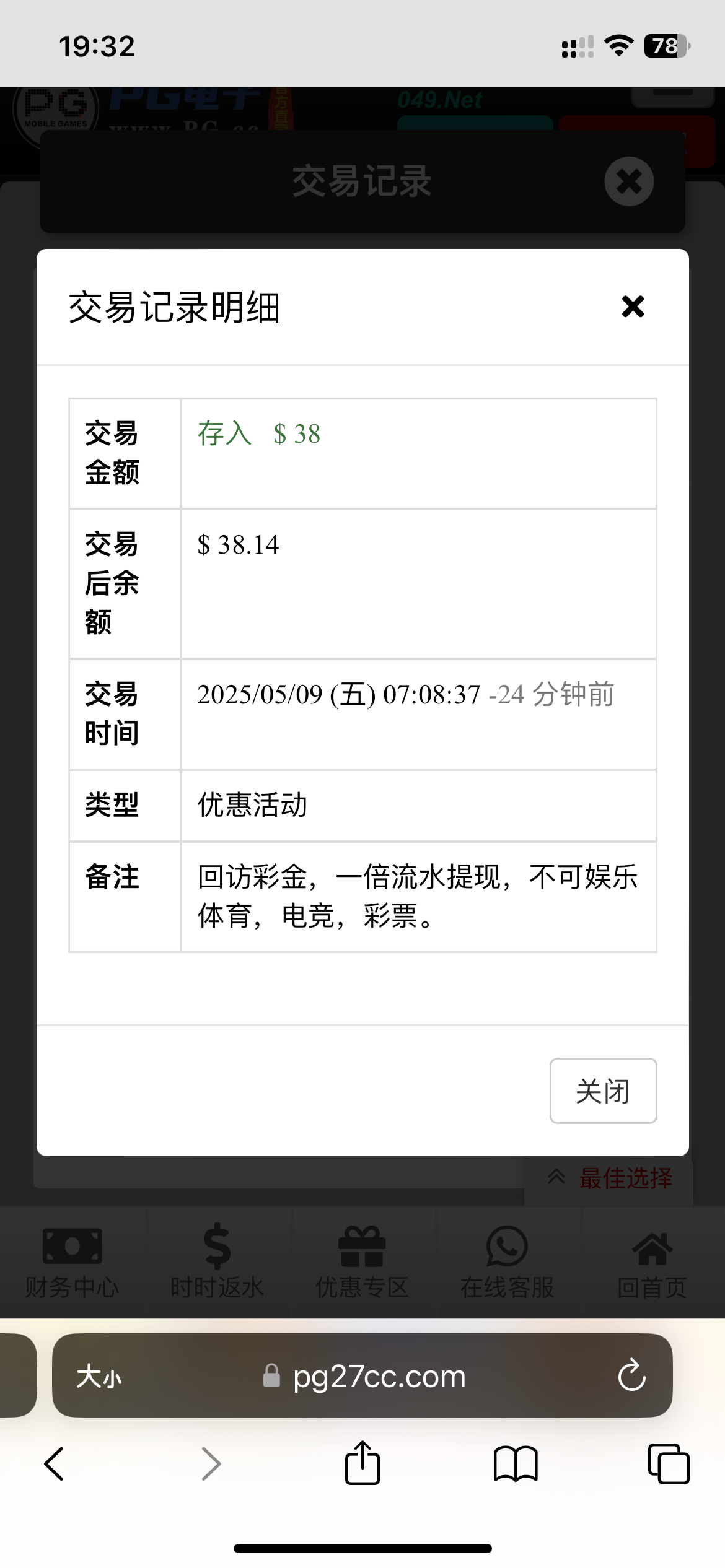Show all open Safari tabs
Screen dimensions: 725x1568
pyautogui.click(x=668, y=1464)
